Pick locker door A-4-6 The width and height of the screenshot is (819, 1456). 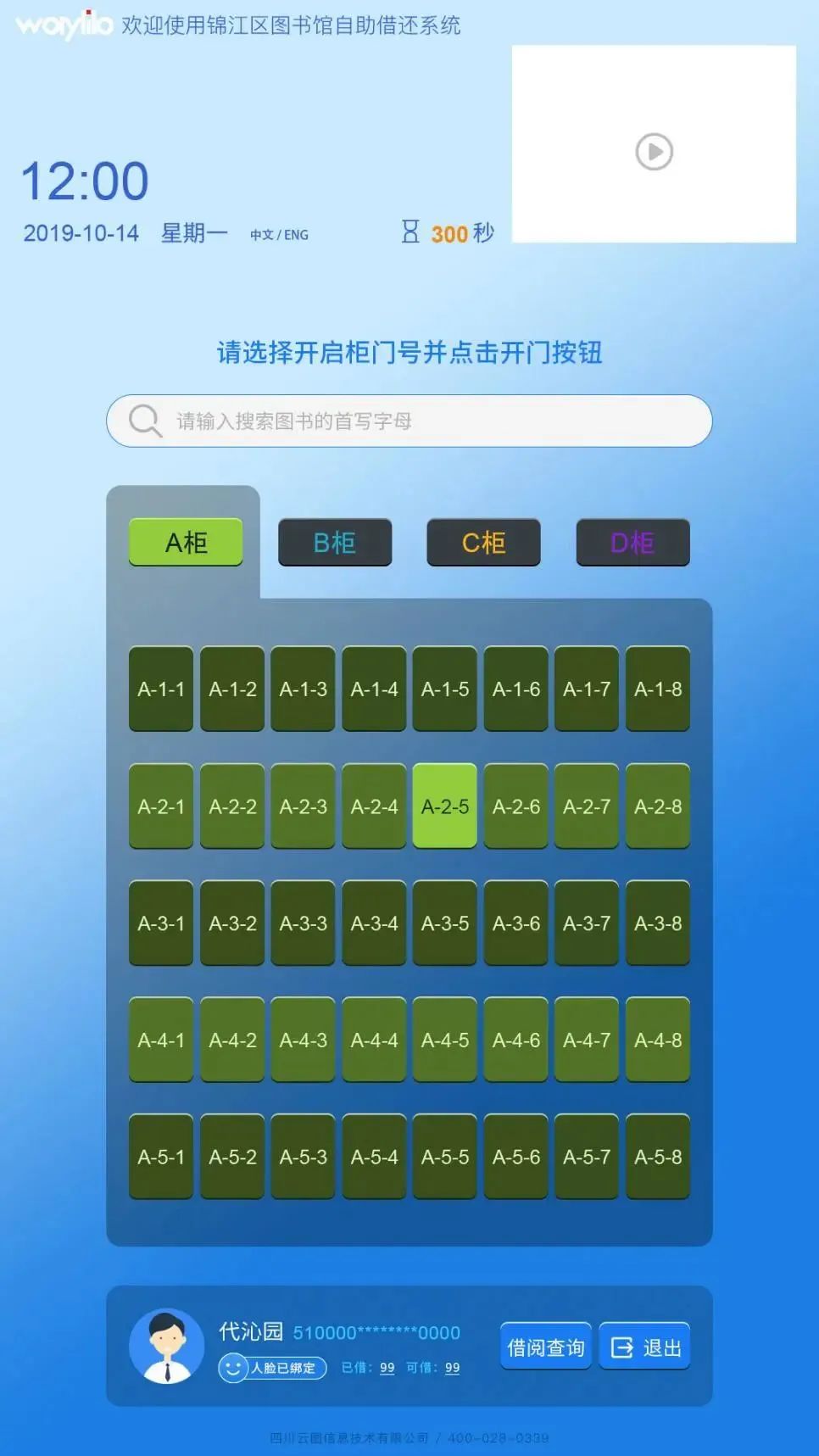[x=515, y=1040]
